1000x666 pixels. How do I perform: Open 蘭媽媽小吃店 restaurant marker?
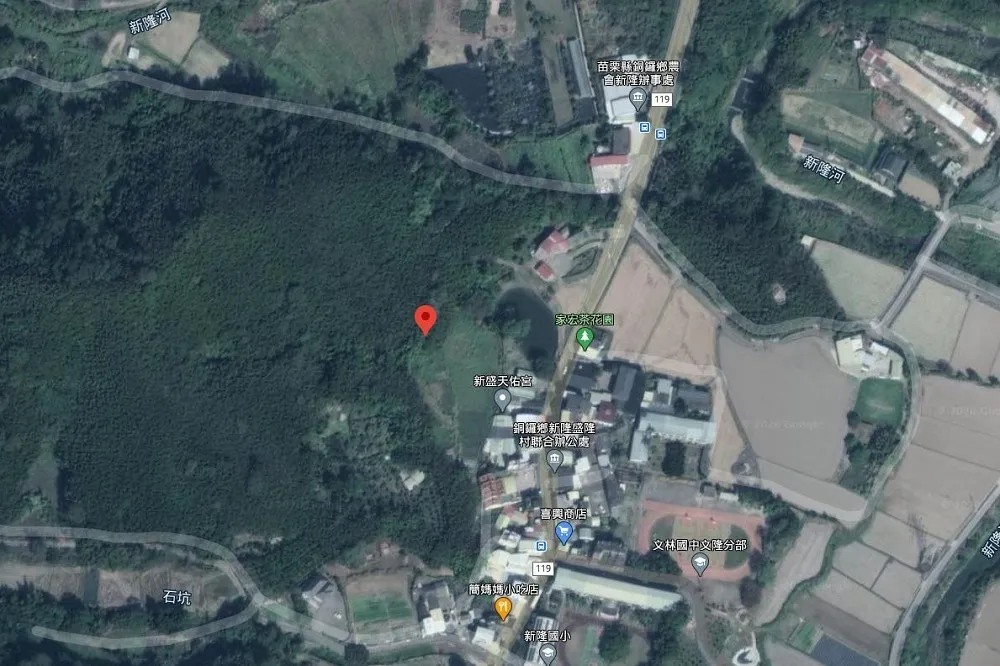(503, 607)
